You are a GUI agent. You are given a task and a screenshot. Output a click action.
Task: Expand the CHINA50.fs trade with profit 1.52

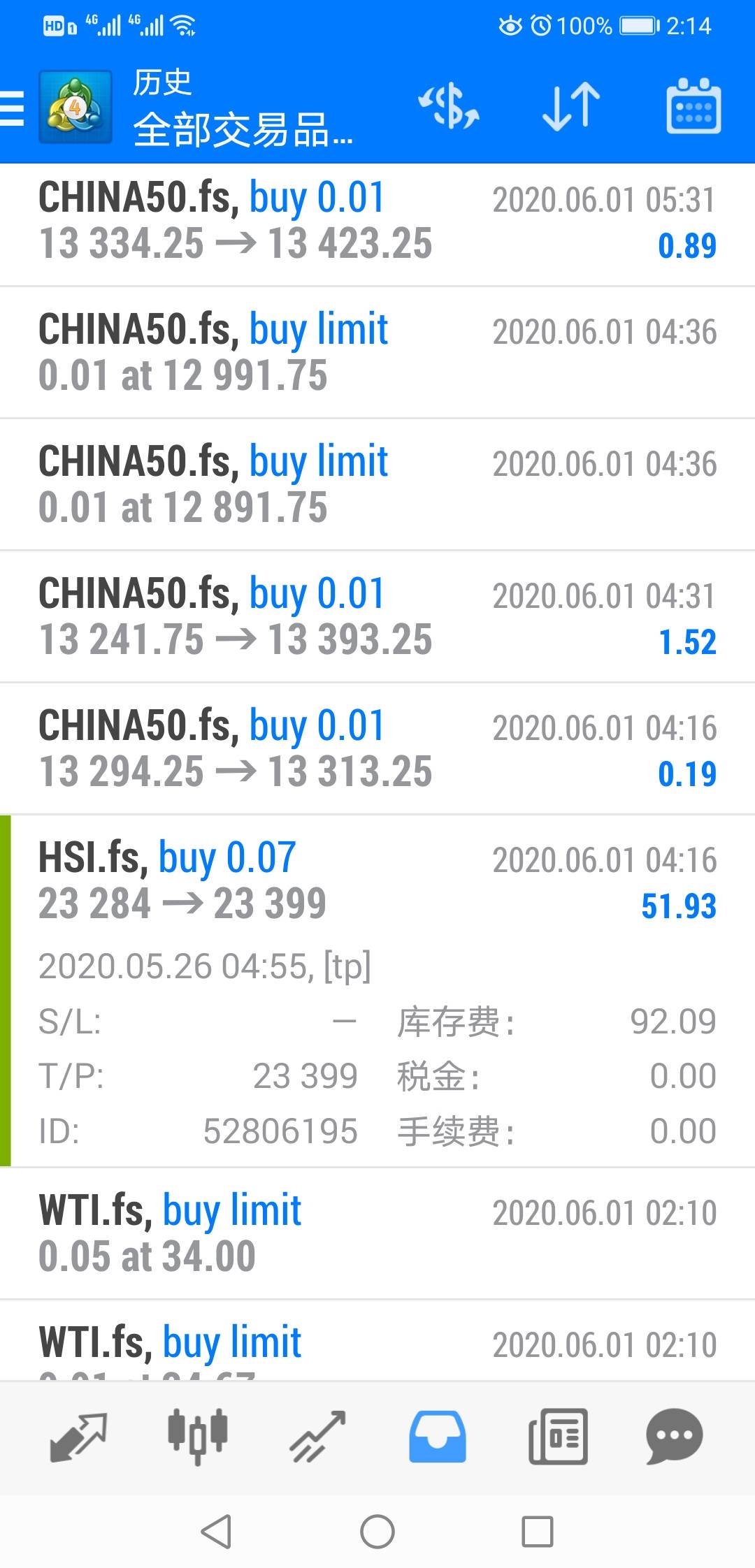377,616
